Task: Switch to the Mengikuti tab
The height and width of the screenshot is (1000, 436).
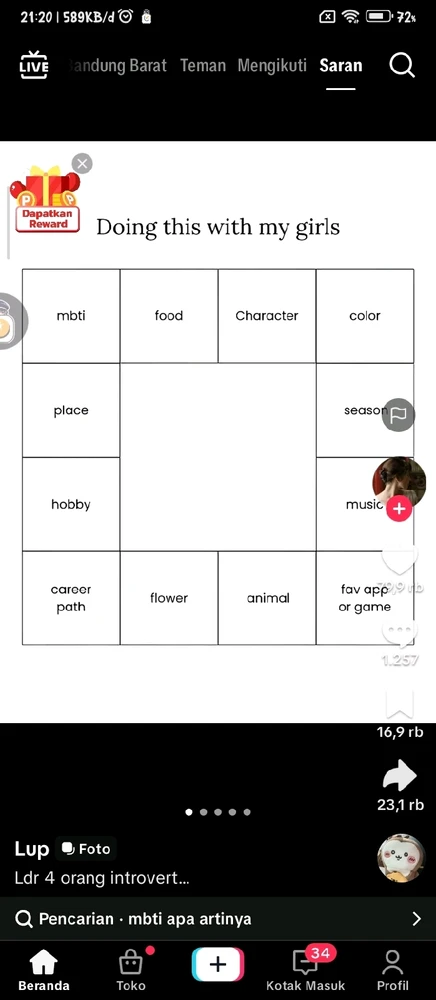Action: point(272,65)
